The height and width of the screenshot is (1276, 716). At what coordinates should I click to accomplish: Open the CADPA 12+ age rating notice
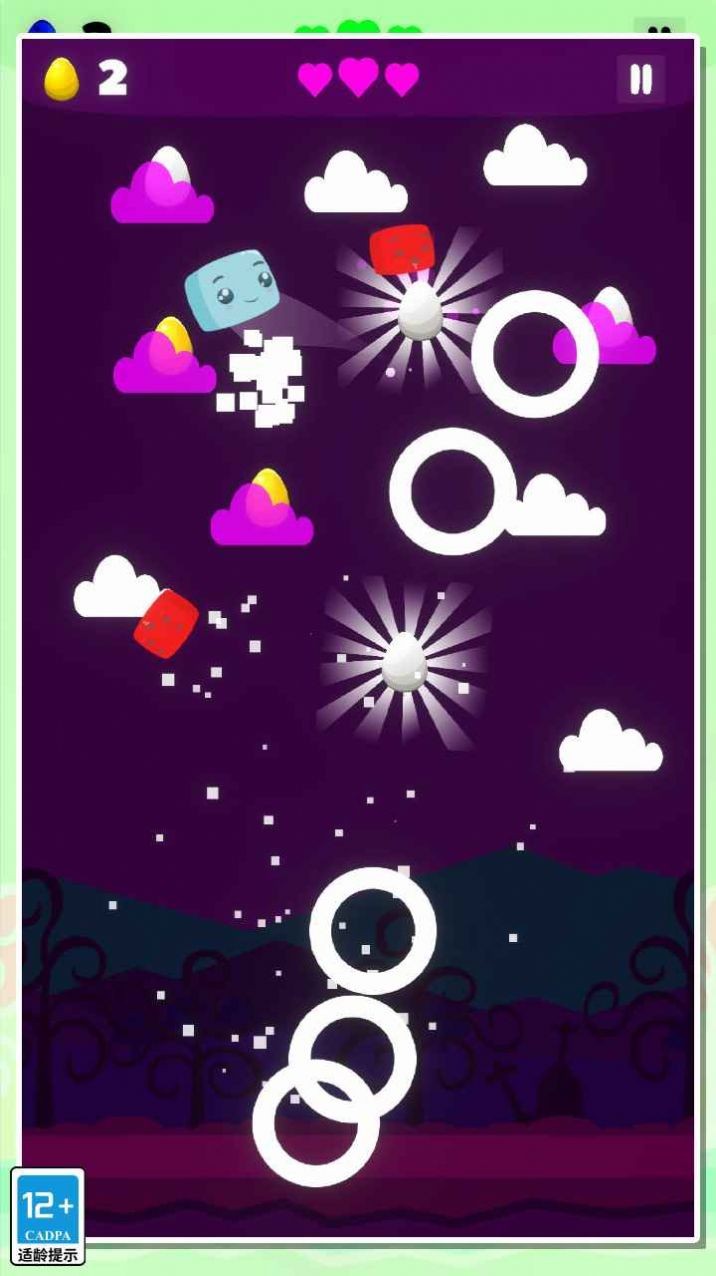(x=48, y=1215)
